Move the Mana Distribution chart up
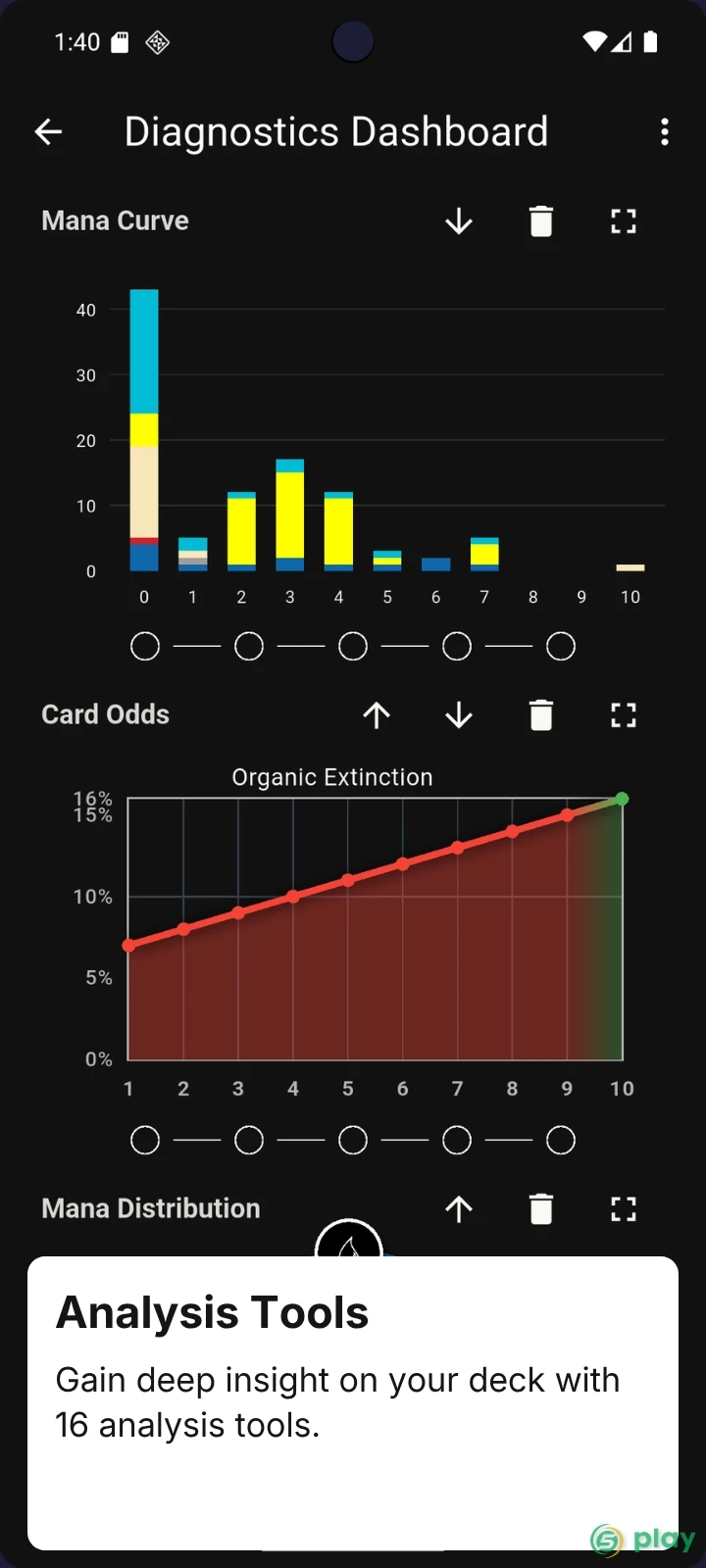This screenshot has width=706, height=1568. coord(459,1209)
